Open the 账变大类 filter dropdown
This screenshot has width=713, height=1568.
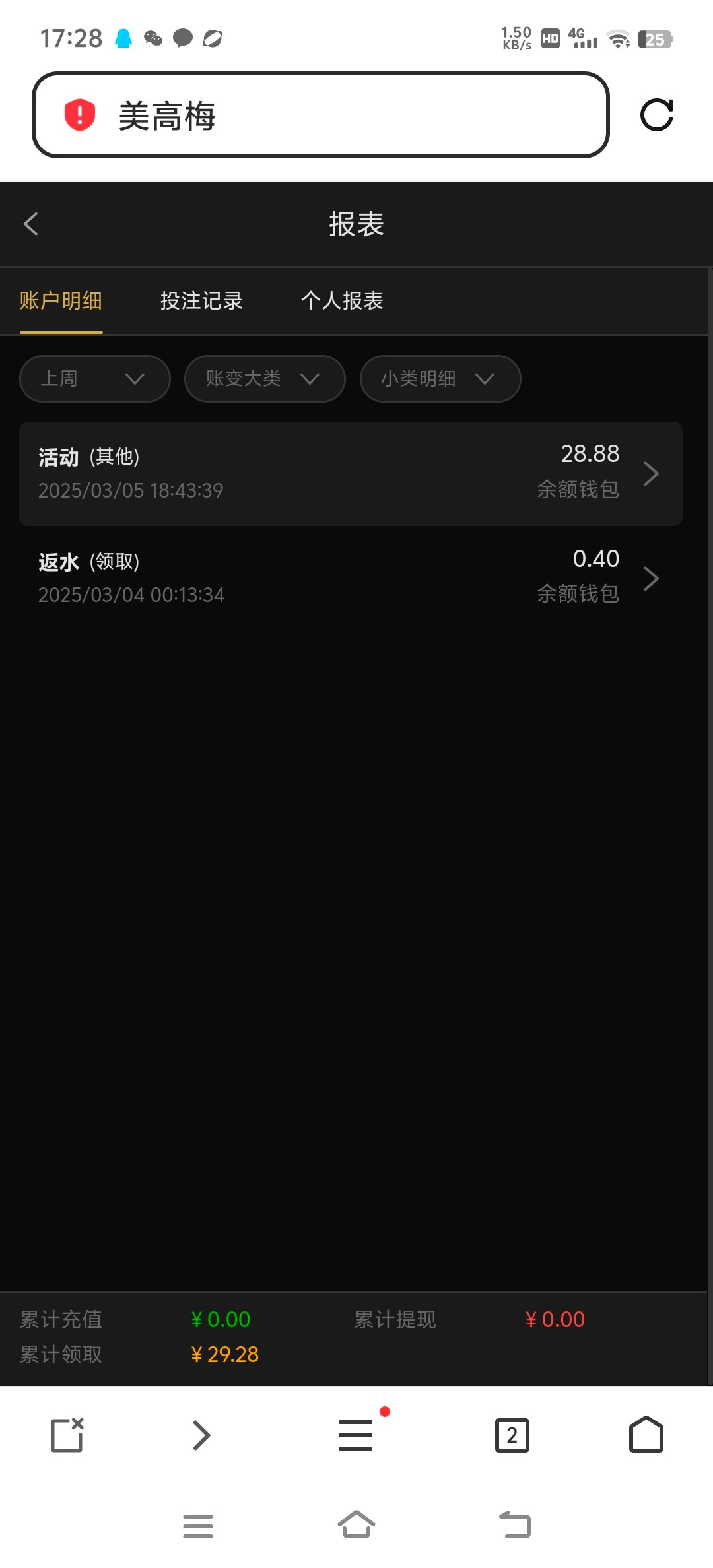pos(265,379)
